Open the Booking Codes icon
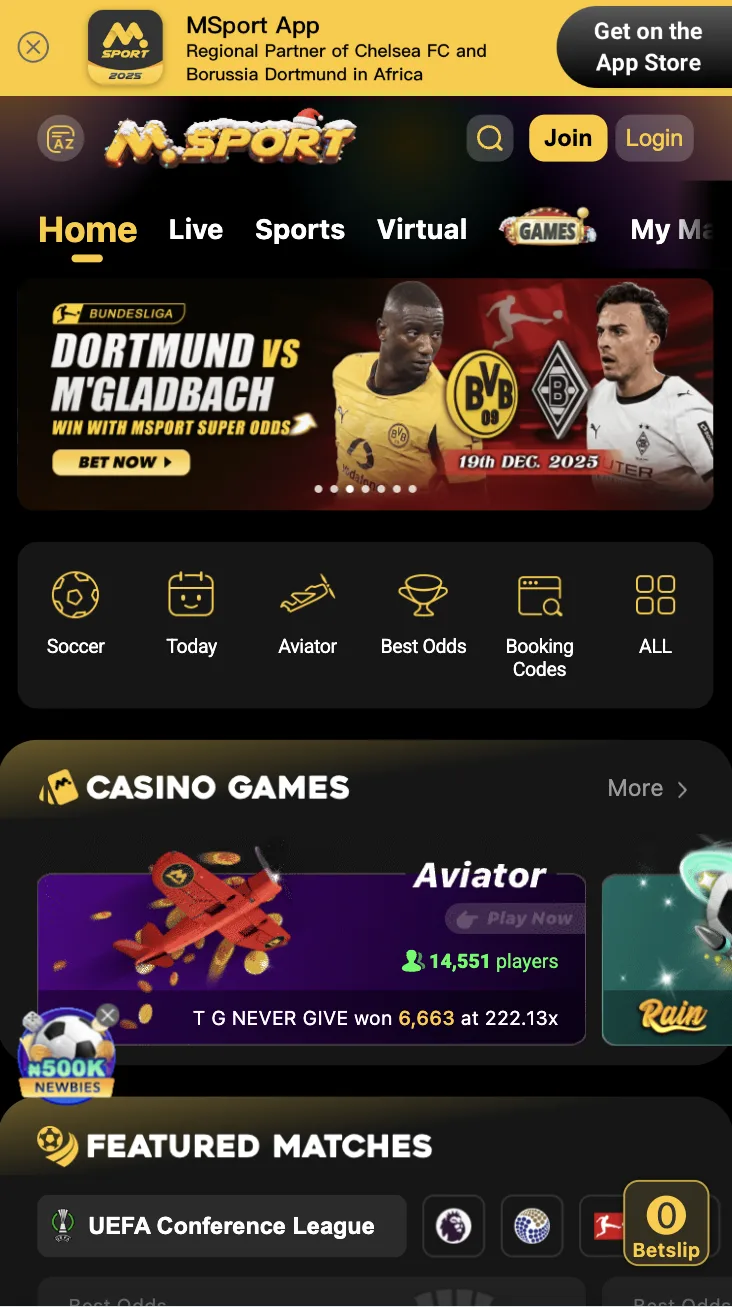Image resolution: width=732 pixels, height=1307 pixels. pos(539,593)
